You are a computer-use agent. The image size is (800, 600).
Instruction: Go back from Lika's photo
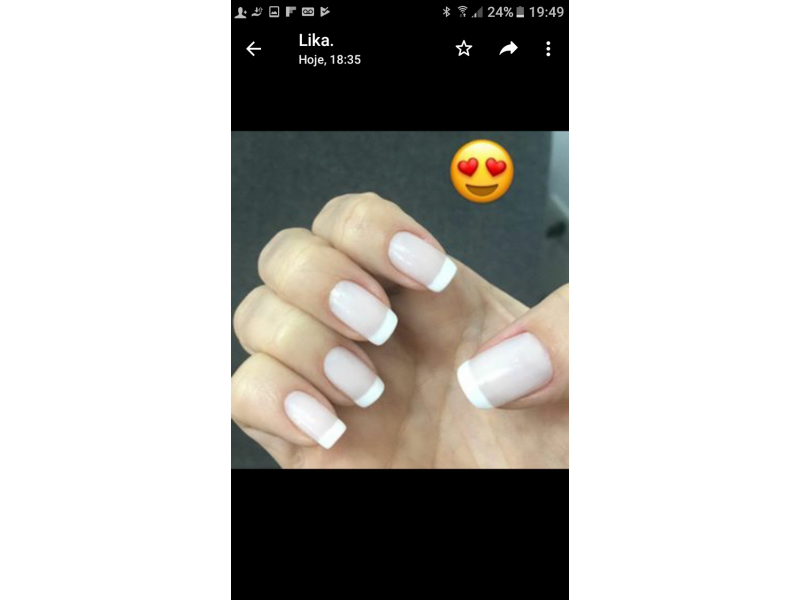click(x=254, y=49)
